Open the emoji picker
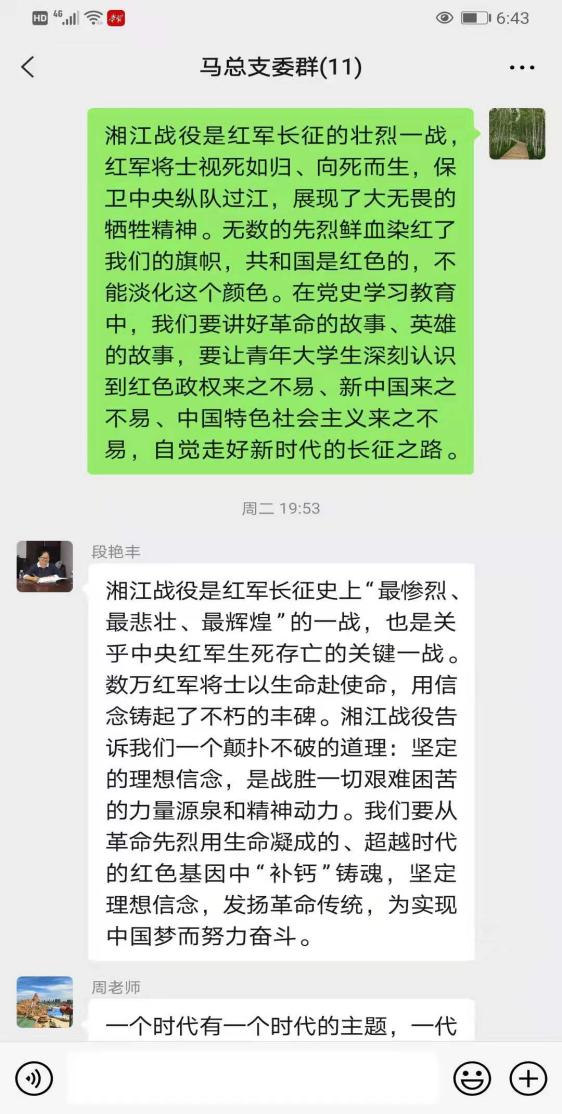This screenshot has width=562, height=1114. [472, 1078]
